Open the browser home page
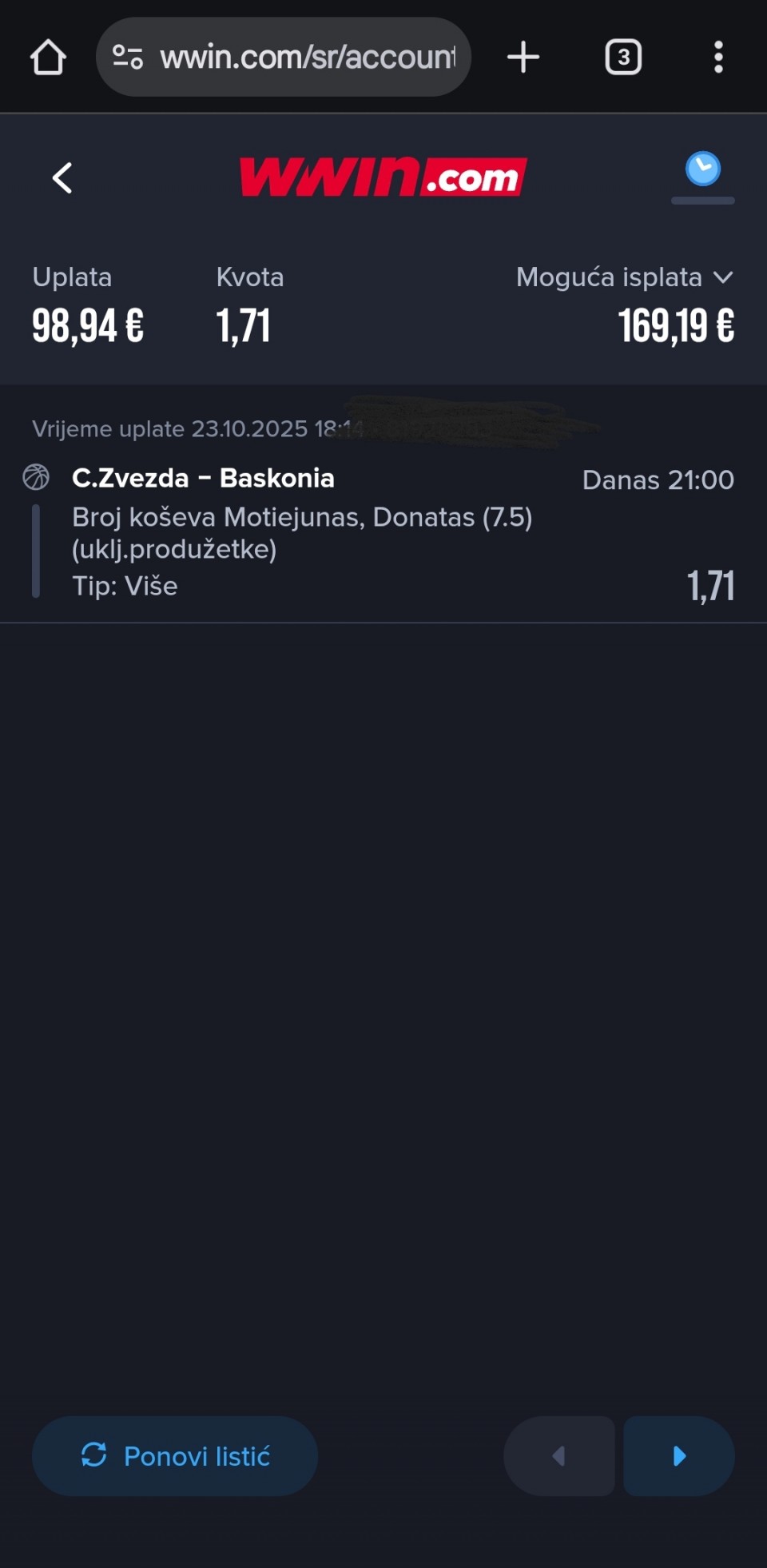Viewport: 767px width, 1568px height. (x=48, y=58)
